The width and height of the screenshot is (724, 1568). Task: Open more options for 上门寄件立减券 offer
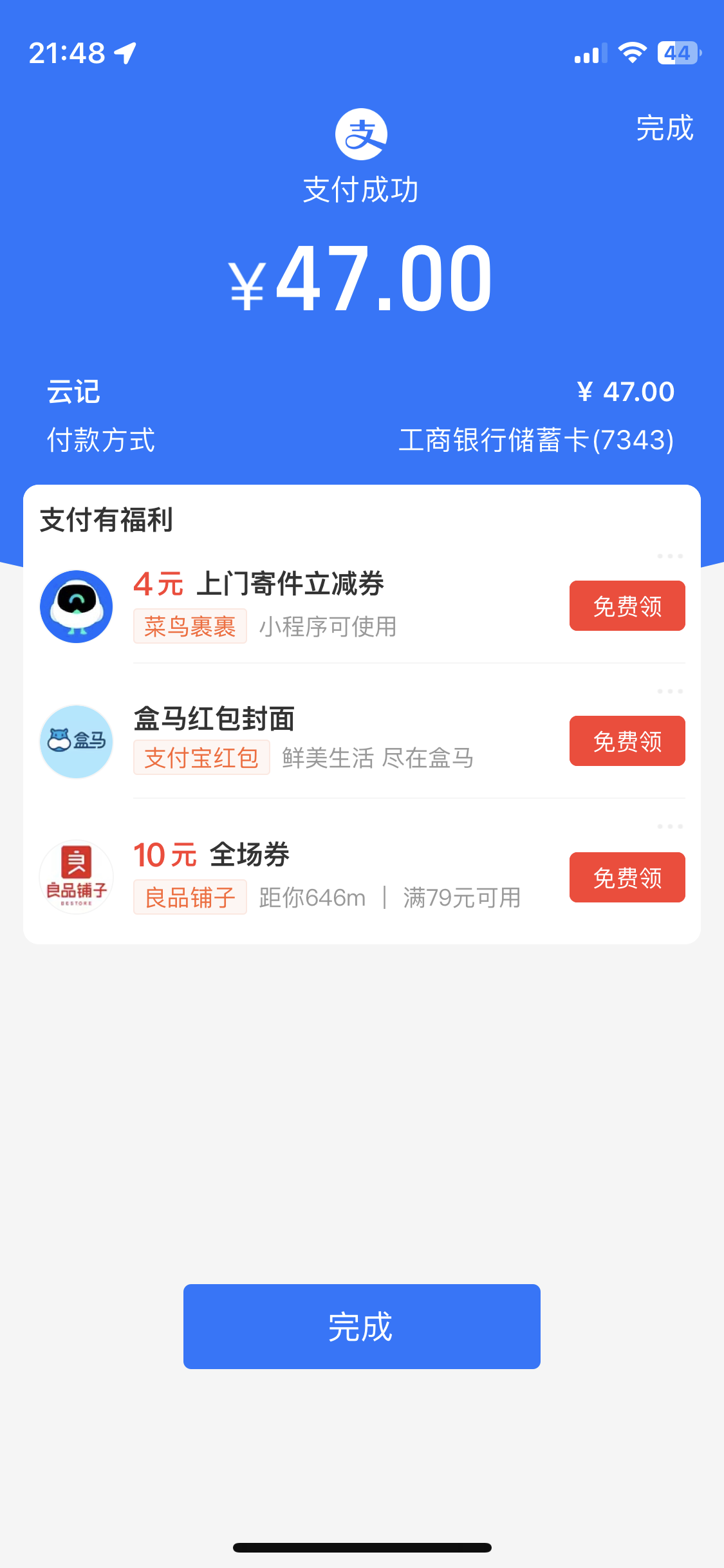point(670,556)
